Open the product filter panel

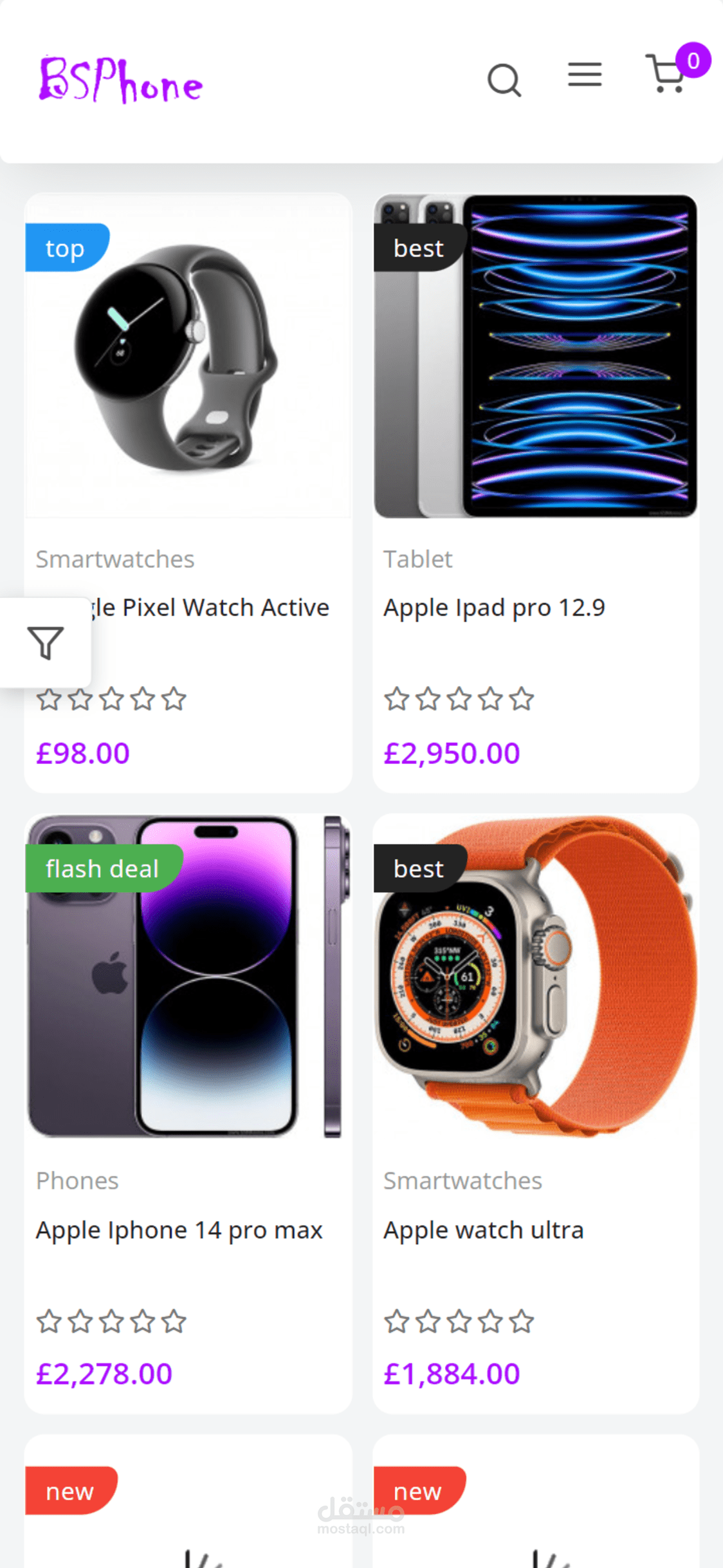tap(45, 642)
